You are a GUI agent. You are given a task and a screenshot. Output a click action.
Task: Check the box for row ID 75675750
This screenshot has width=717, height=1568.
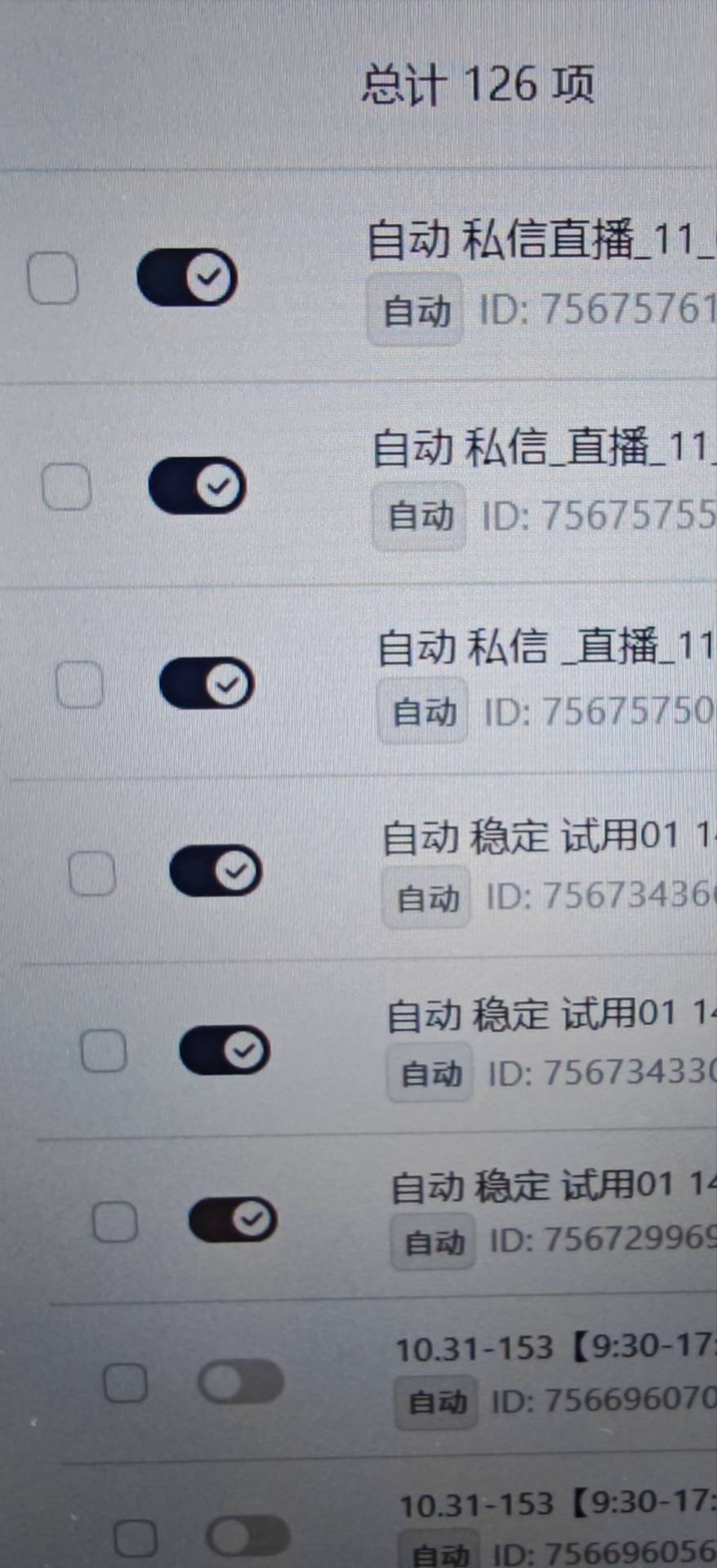(x=79, y=684)
